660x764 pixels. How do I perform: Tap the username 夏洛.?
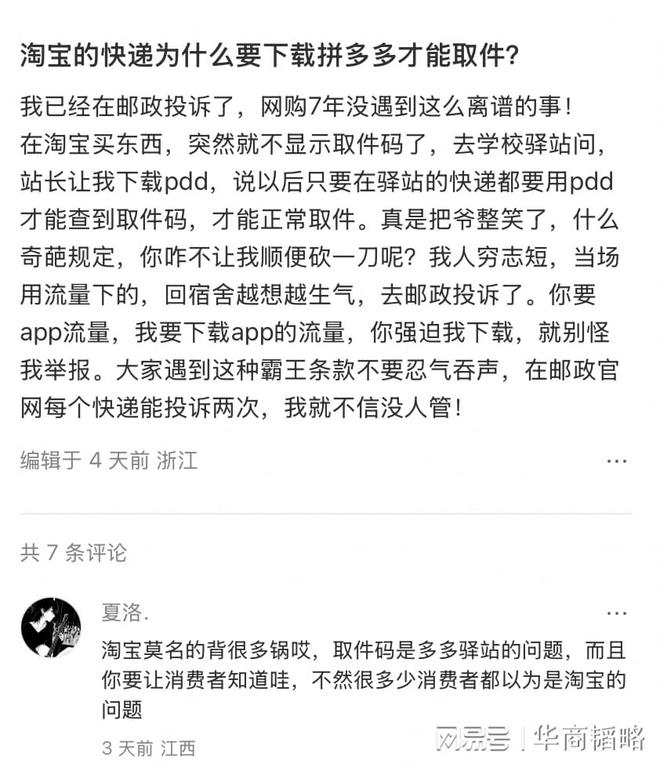pos(124,612)
